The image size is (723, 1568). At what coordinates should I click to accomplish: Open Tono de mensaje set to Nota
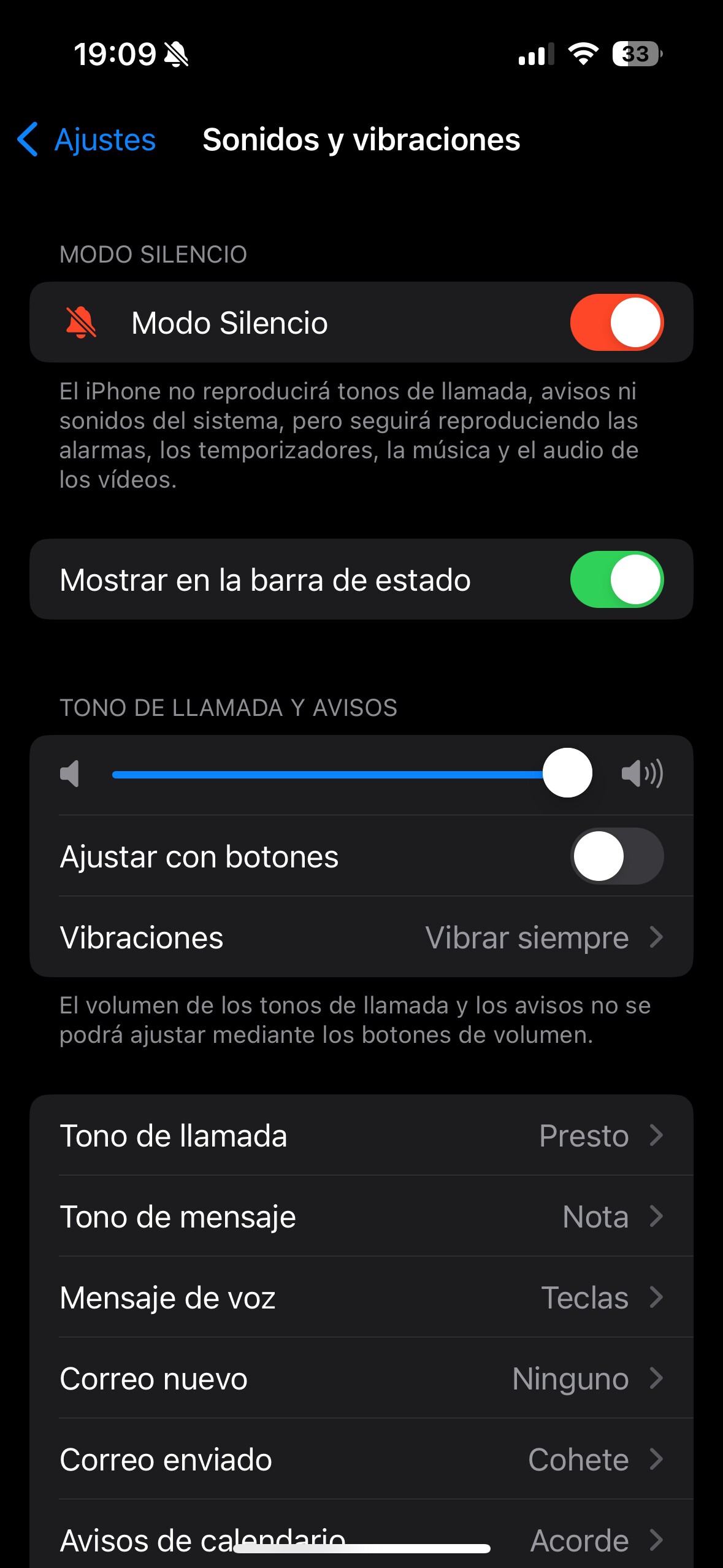362,1216
